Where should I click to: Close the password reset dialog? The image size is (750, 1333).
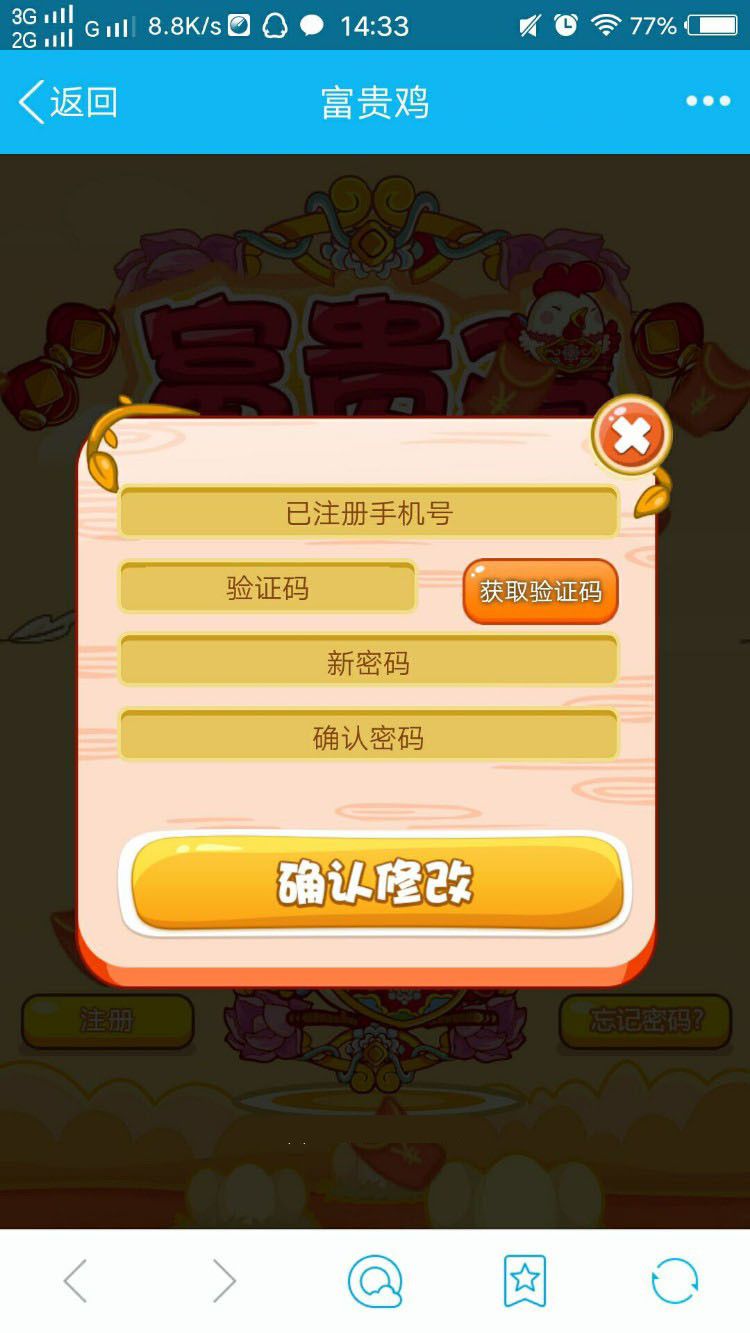pos(631,436)
